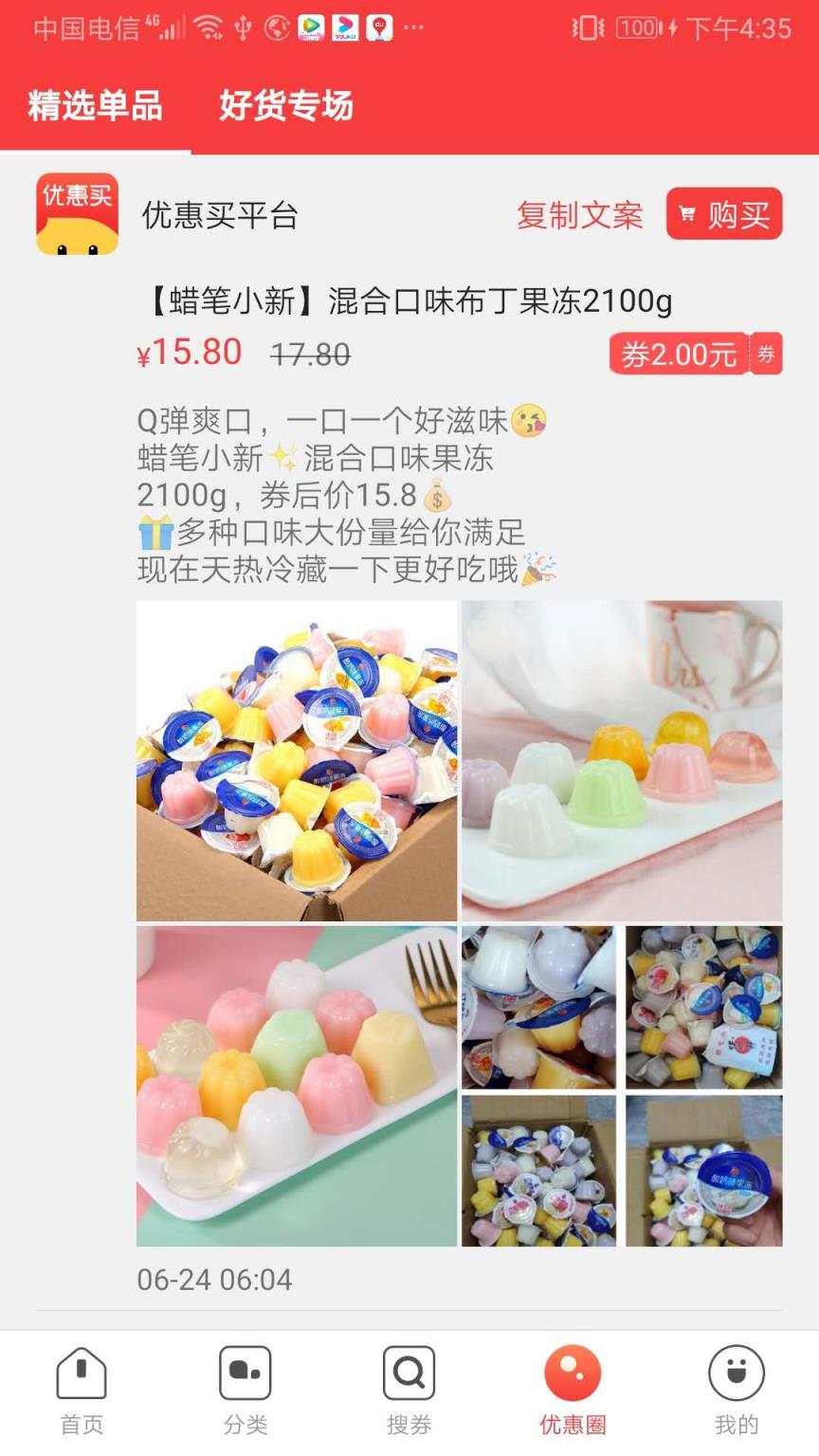Open the 分类 categories icon
This screenshot has width=819, height=1456.
(245, 1371)
